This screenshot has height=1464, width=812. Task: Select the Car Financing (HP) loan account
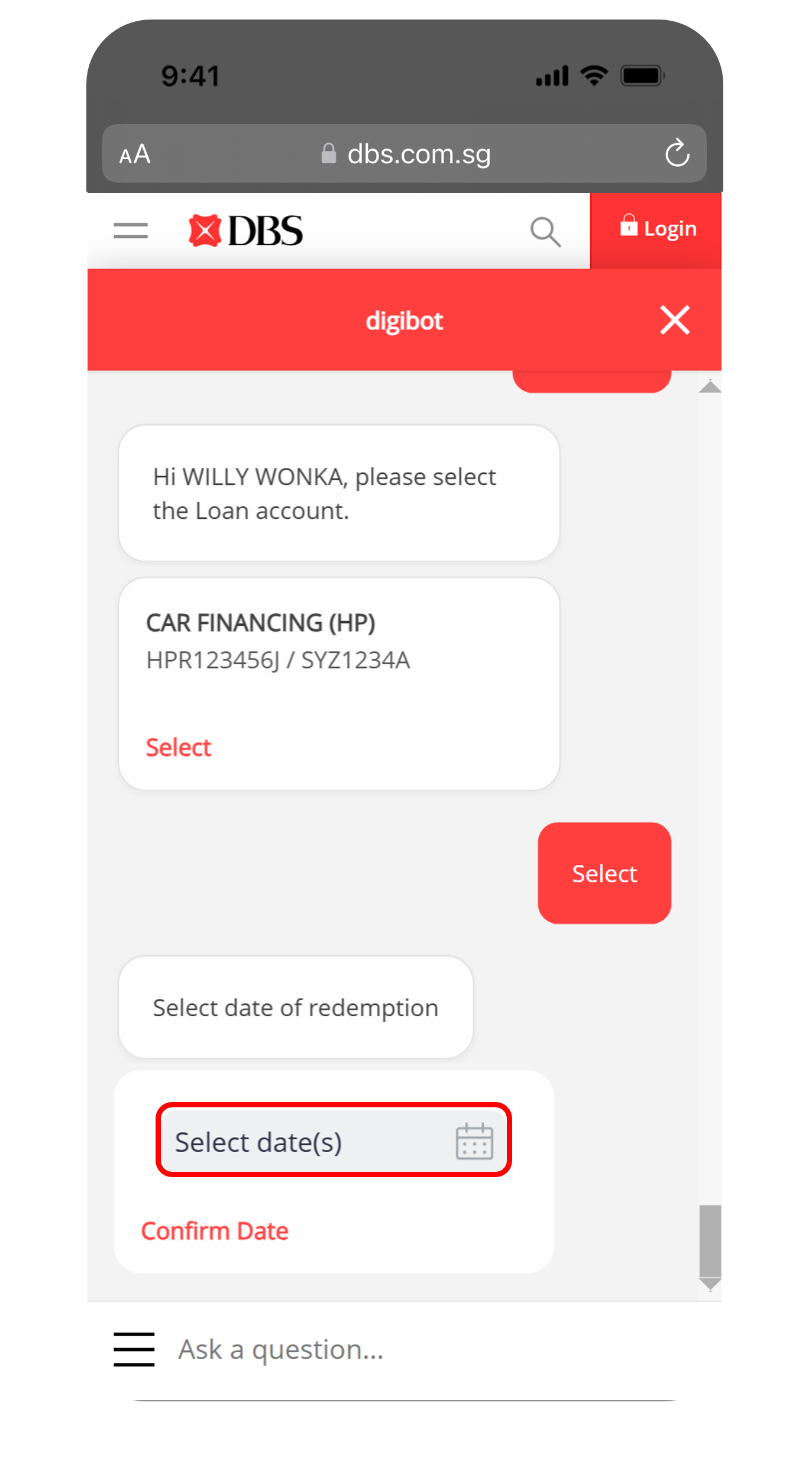(179, 748)
